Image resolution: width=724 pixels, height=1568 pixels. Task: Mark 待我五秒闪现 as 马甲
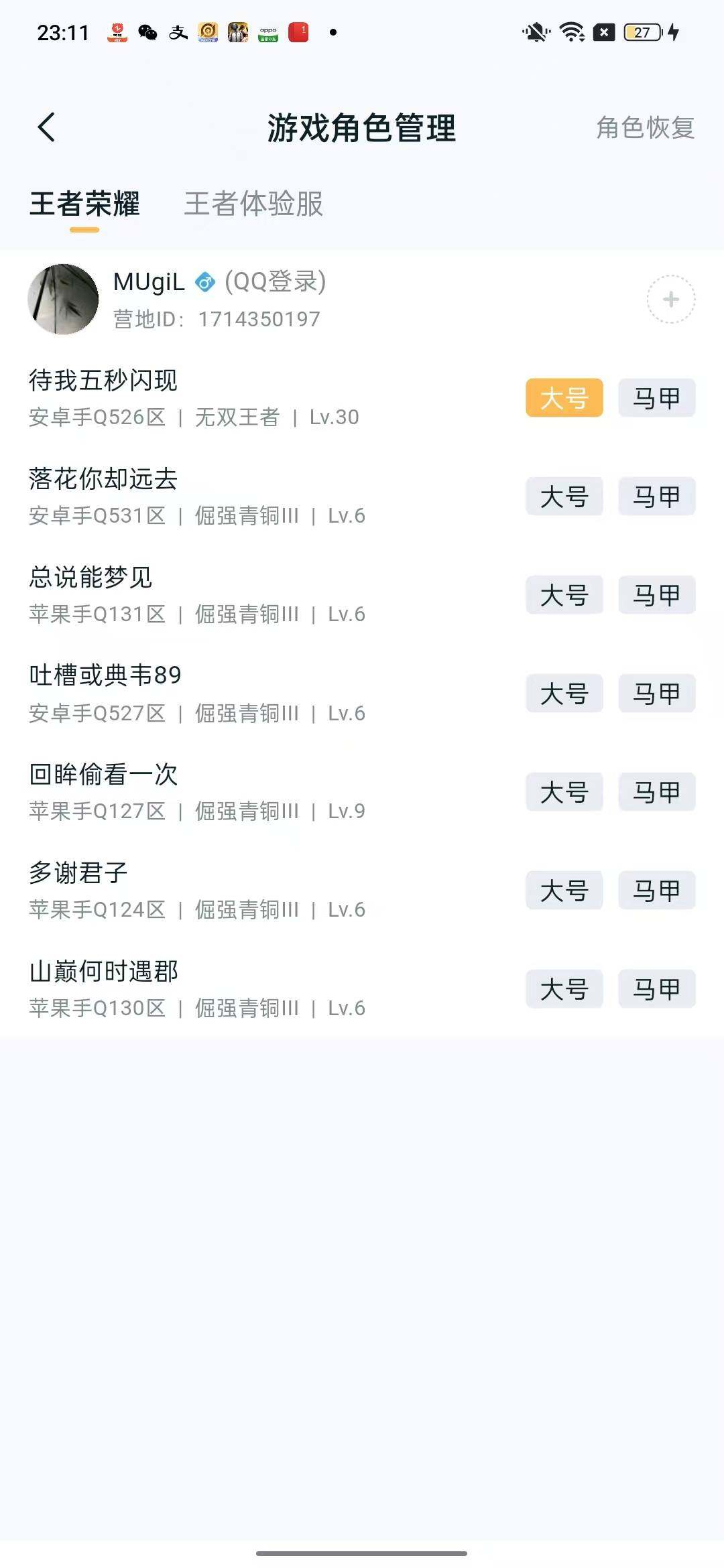point(656,398)
